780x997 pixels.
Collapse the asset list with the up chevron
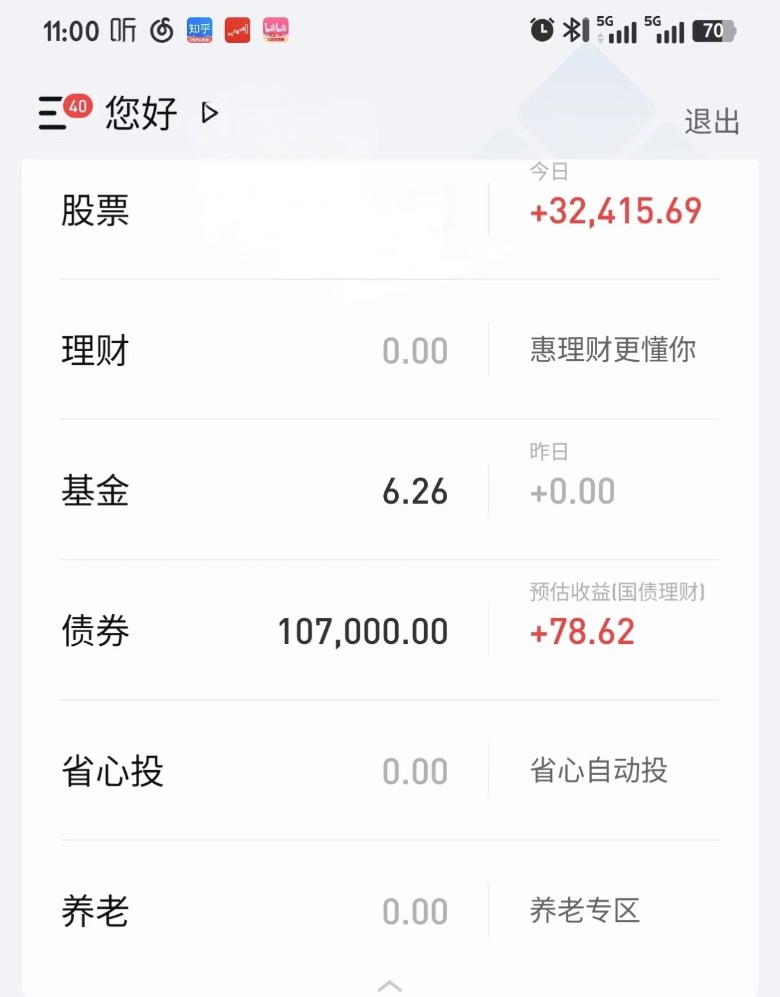point(390,985)
